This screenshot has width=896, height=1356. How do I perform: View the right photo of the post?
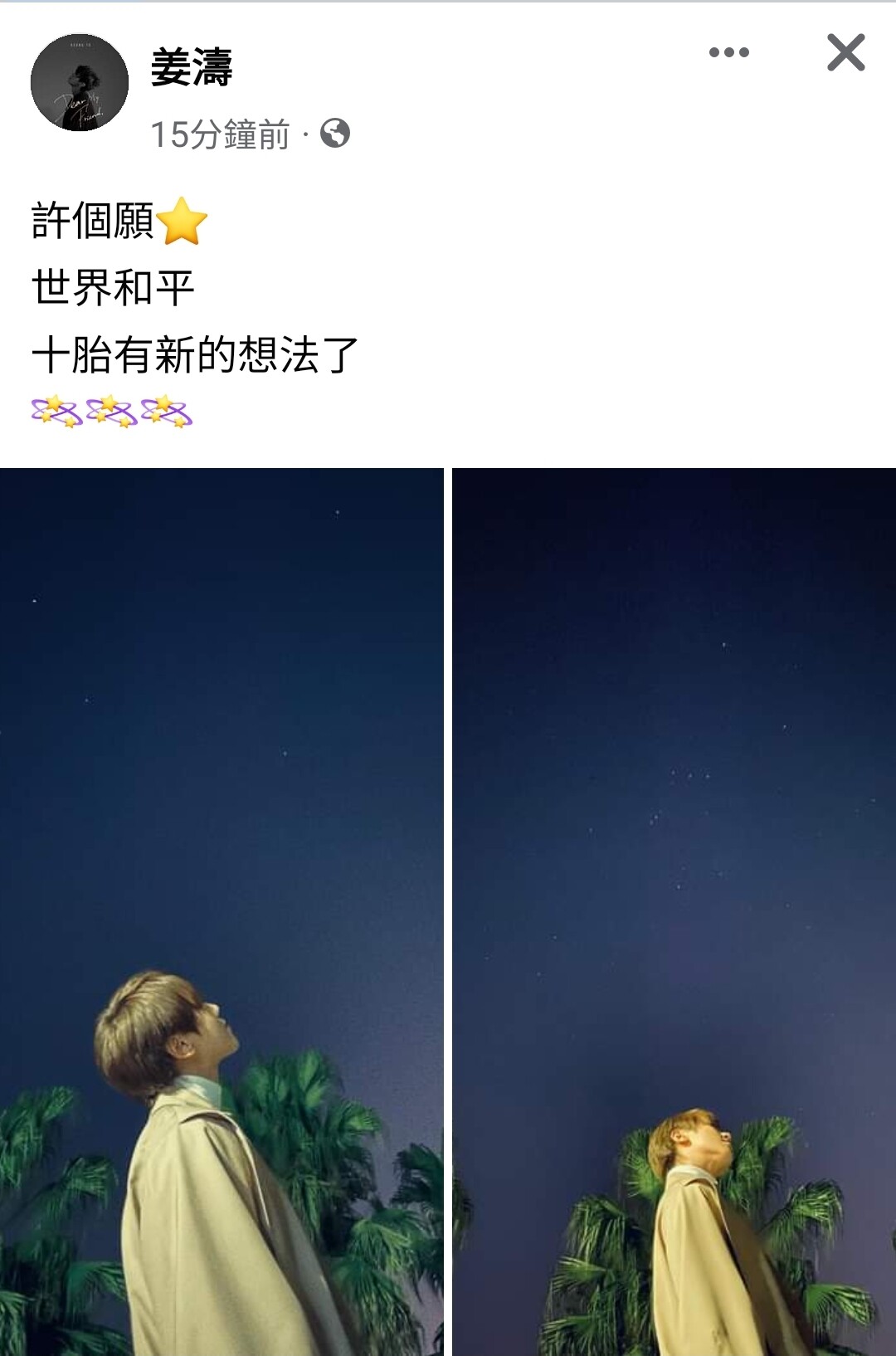tap(674, 911)
